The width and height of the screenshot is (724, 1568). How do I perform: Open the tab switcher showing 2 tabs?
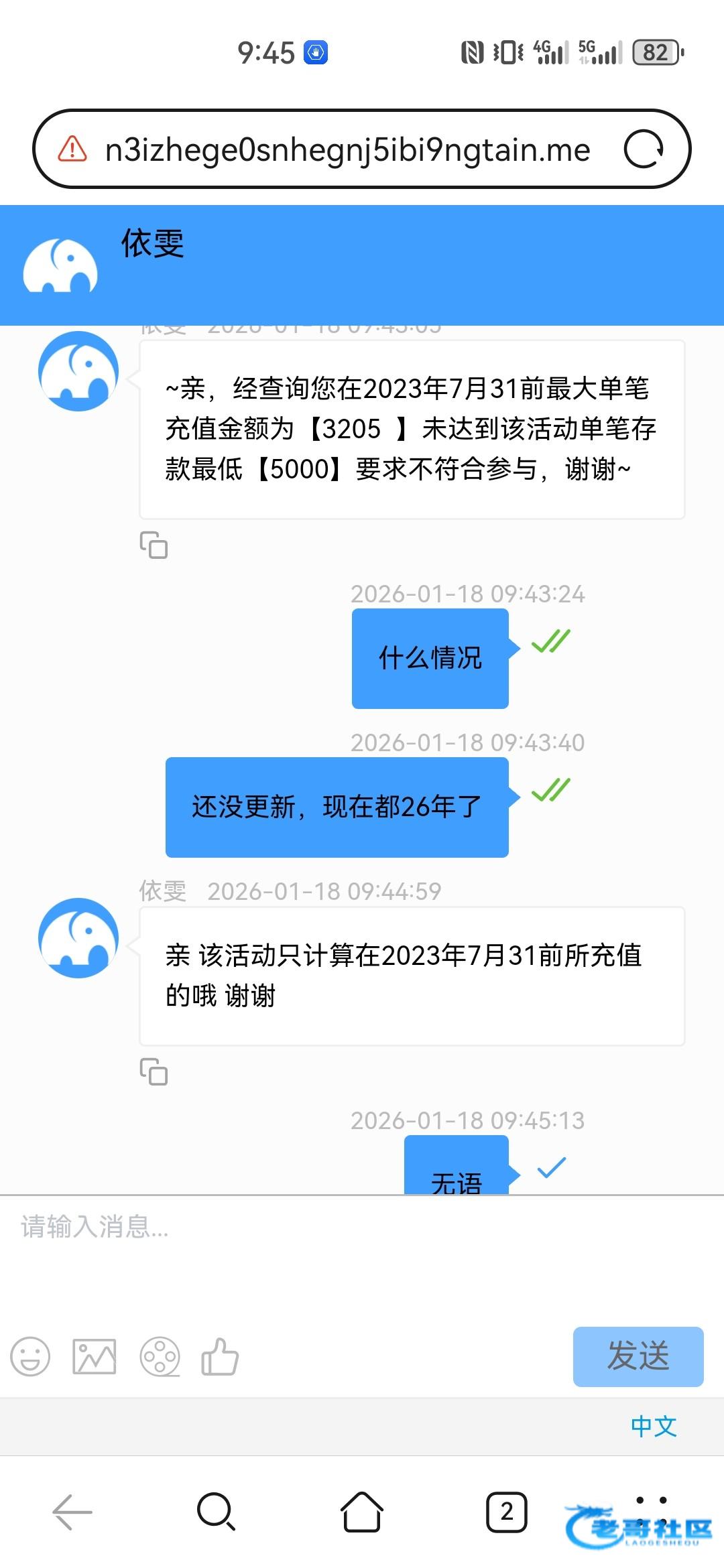click(506, 1512)
